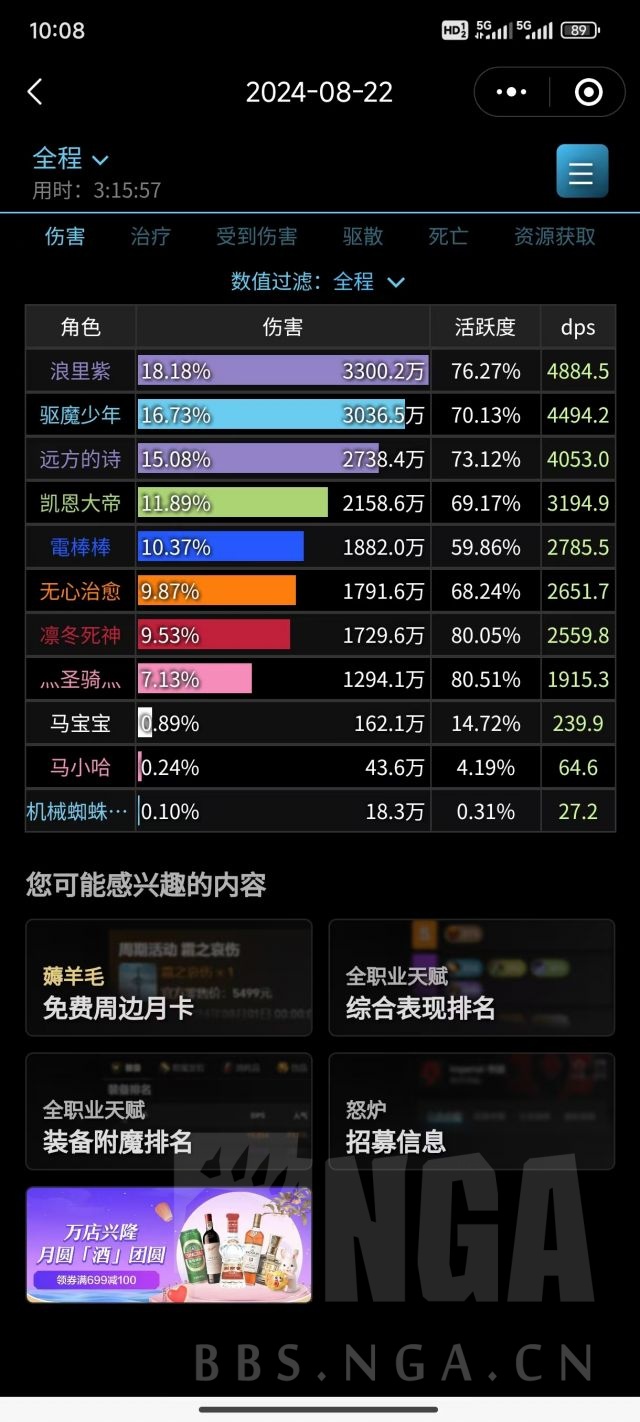This screenshot has width=640, height=1422.
Task: Open the blue list menu button
Action: pyautogui.click(x=582, y=171)
